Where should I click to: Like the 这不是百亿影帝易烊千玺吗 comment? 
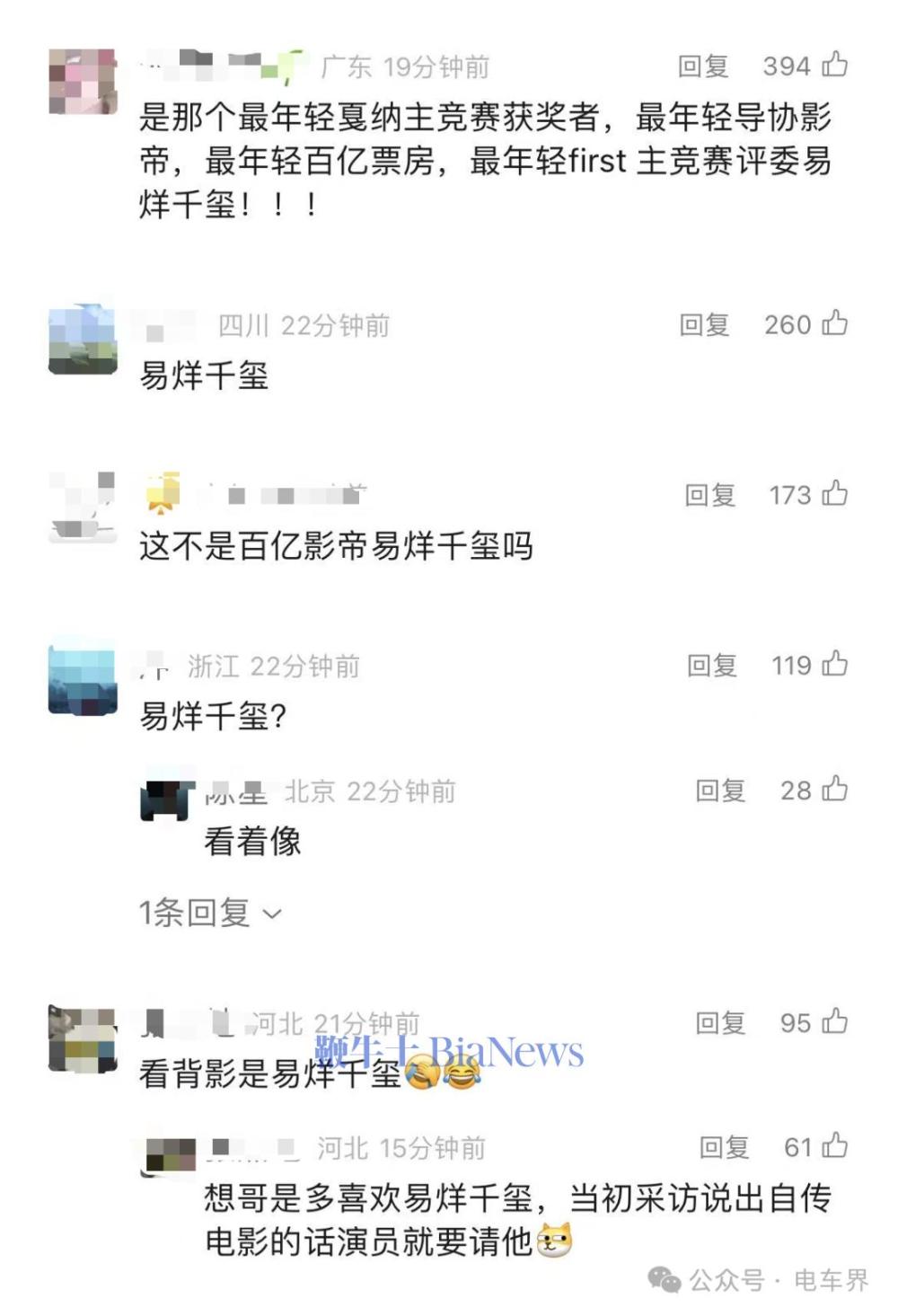(x=835, y=493)
